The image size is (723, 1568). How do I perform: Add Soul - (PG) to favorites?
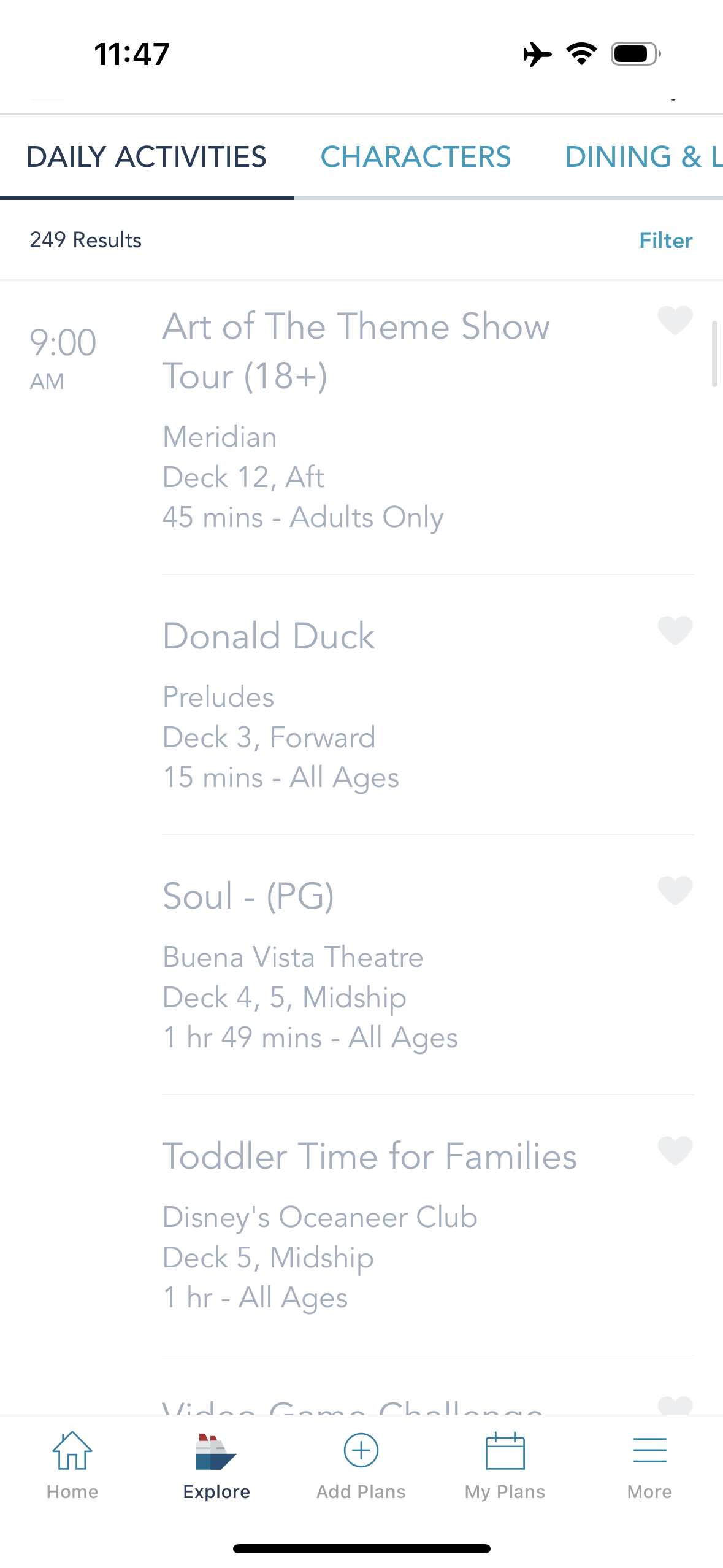[675, 891]
